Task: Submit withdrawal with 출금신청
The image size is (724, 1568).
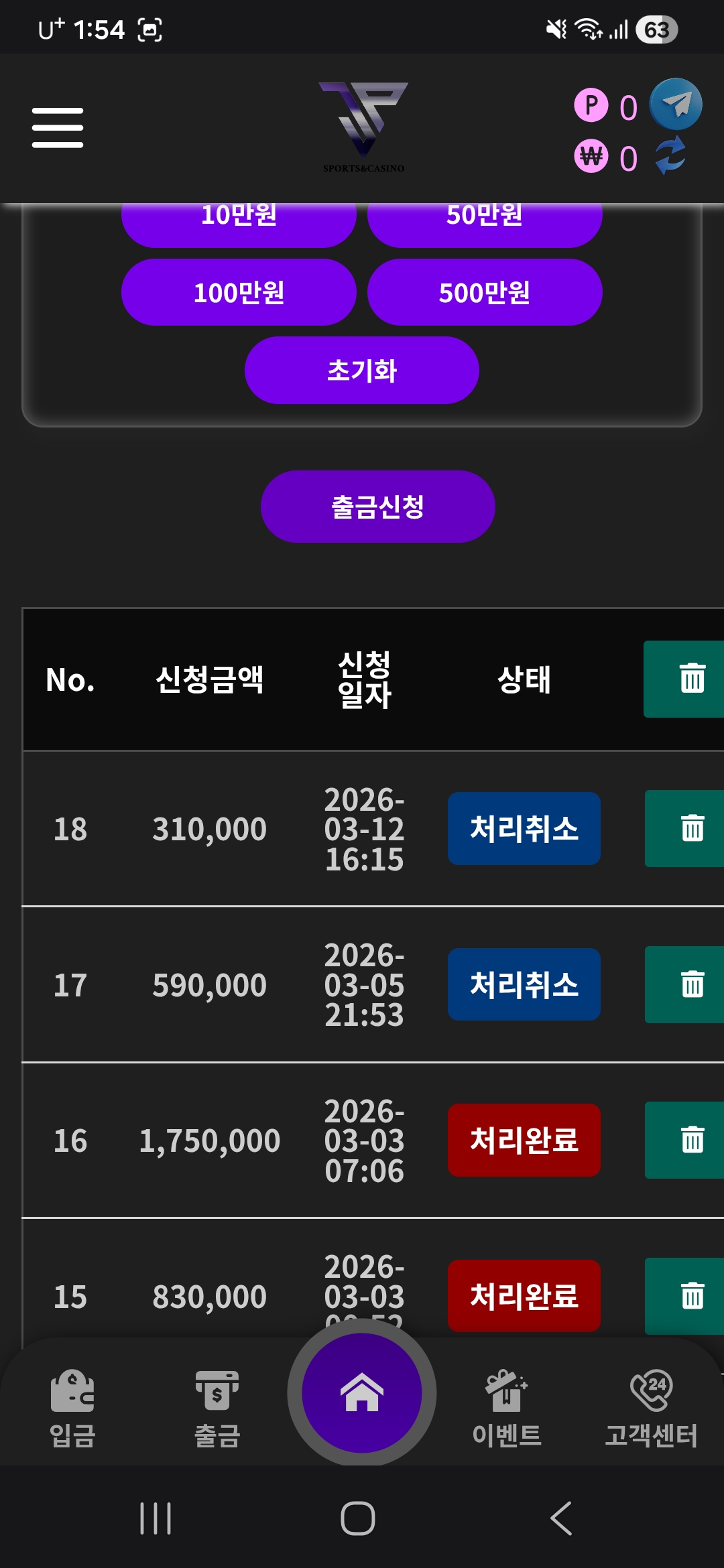Action: 377,507
